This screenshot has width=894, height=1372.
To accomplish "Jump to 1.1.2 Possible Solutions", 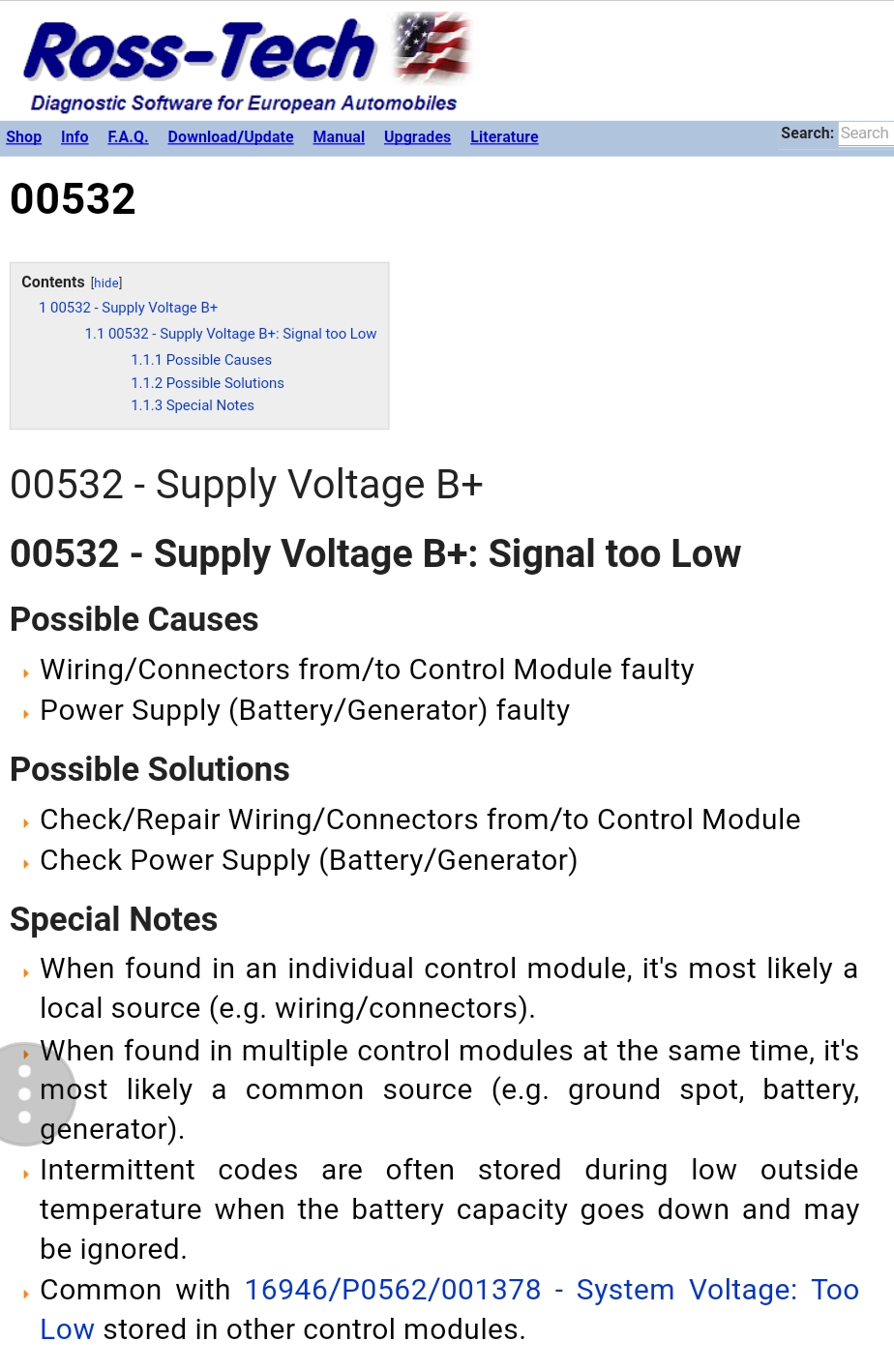I will coord(207,383).
